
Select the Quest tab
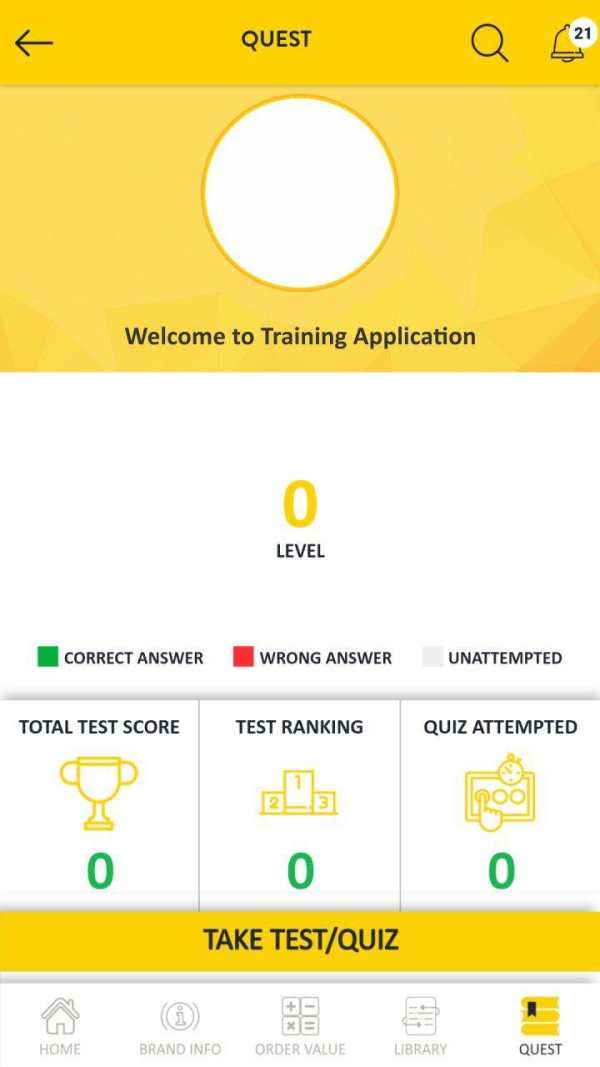point(540,1026)
